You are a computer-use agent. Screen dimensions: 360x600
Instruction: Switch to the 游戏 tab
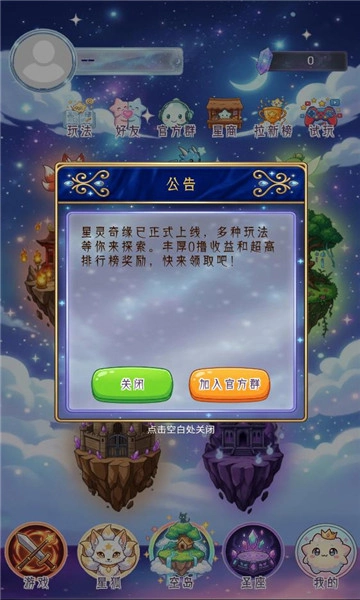[x=36, y=556]
